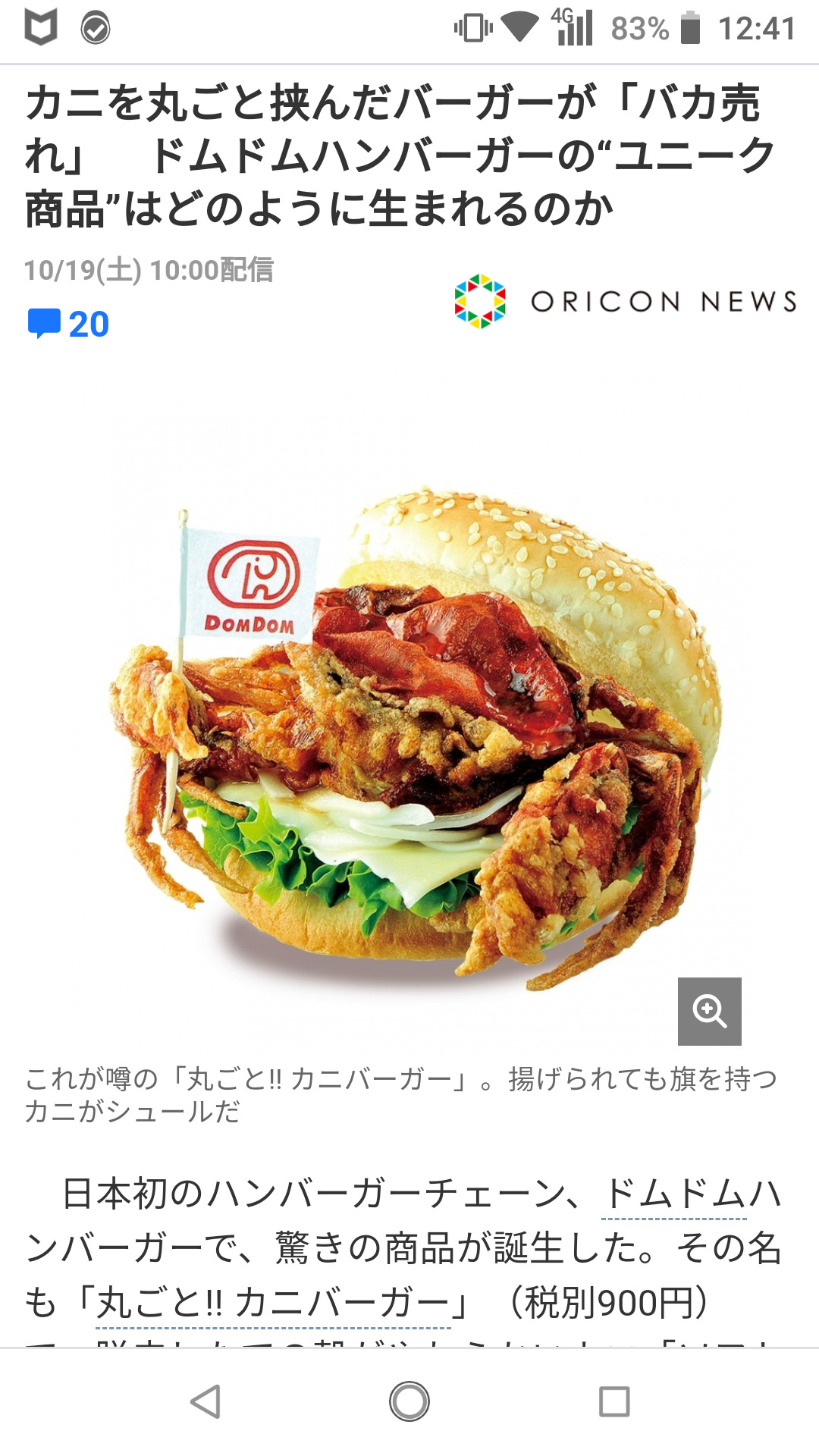Open the 20 comments on this article

click(x=69, y=325)
